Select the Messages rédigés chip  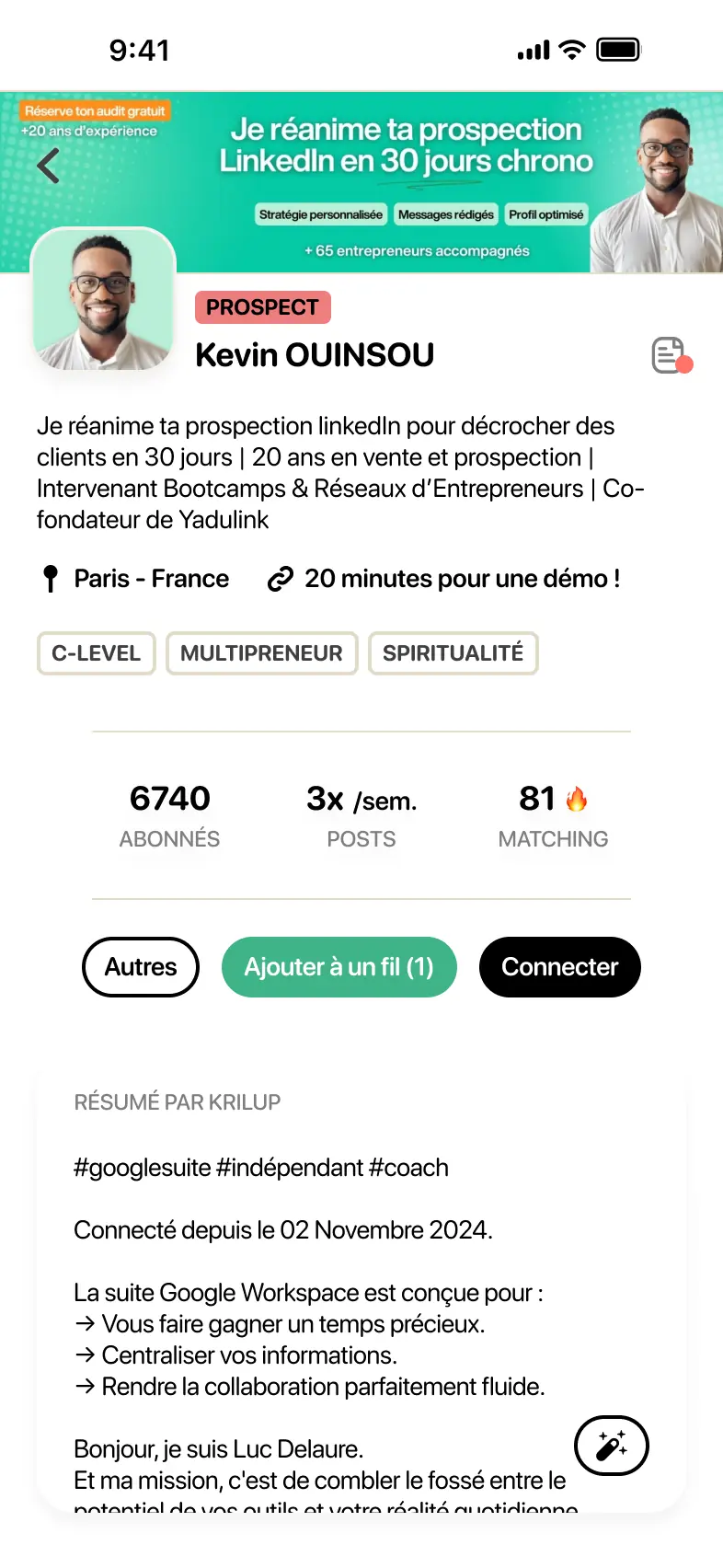446,213
